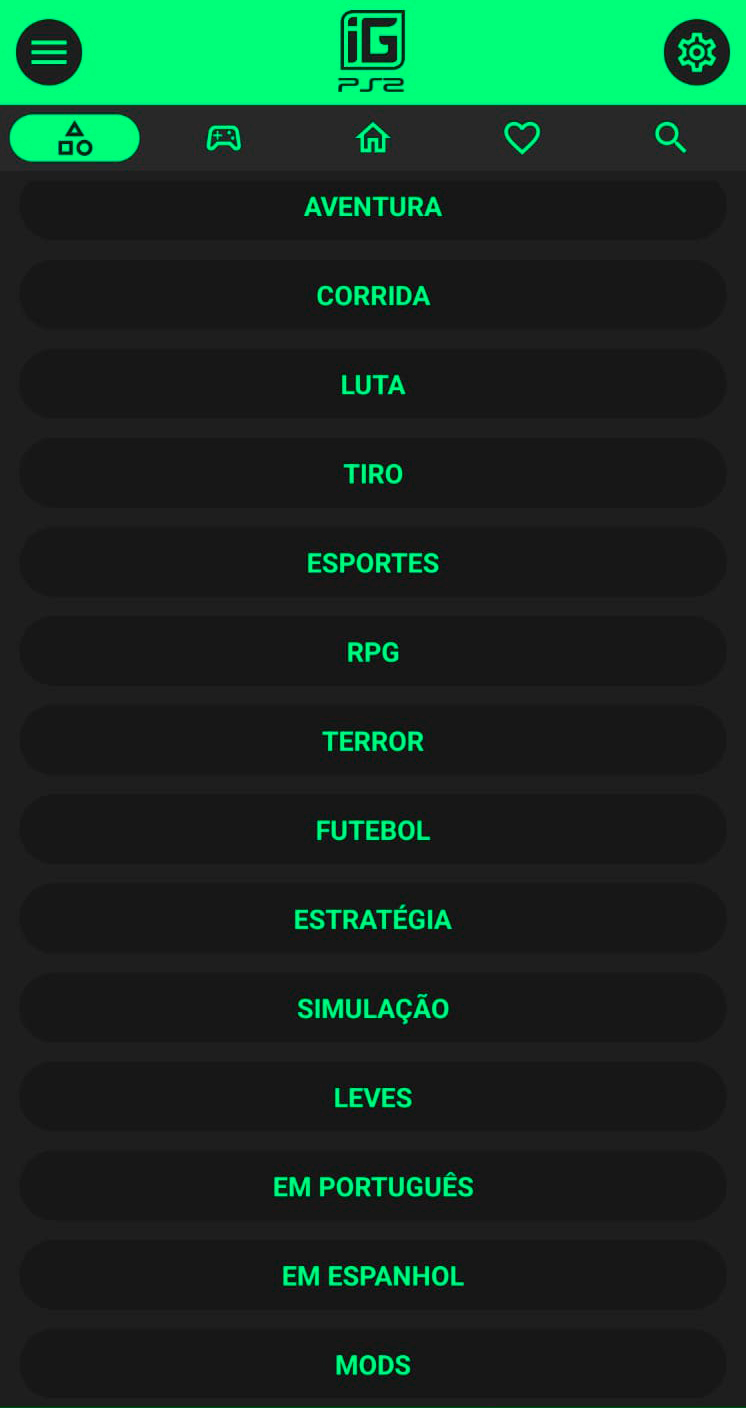Browse the Corrida category

point(373,296)
